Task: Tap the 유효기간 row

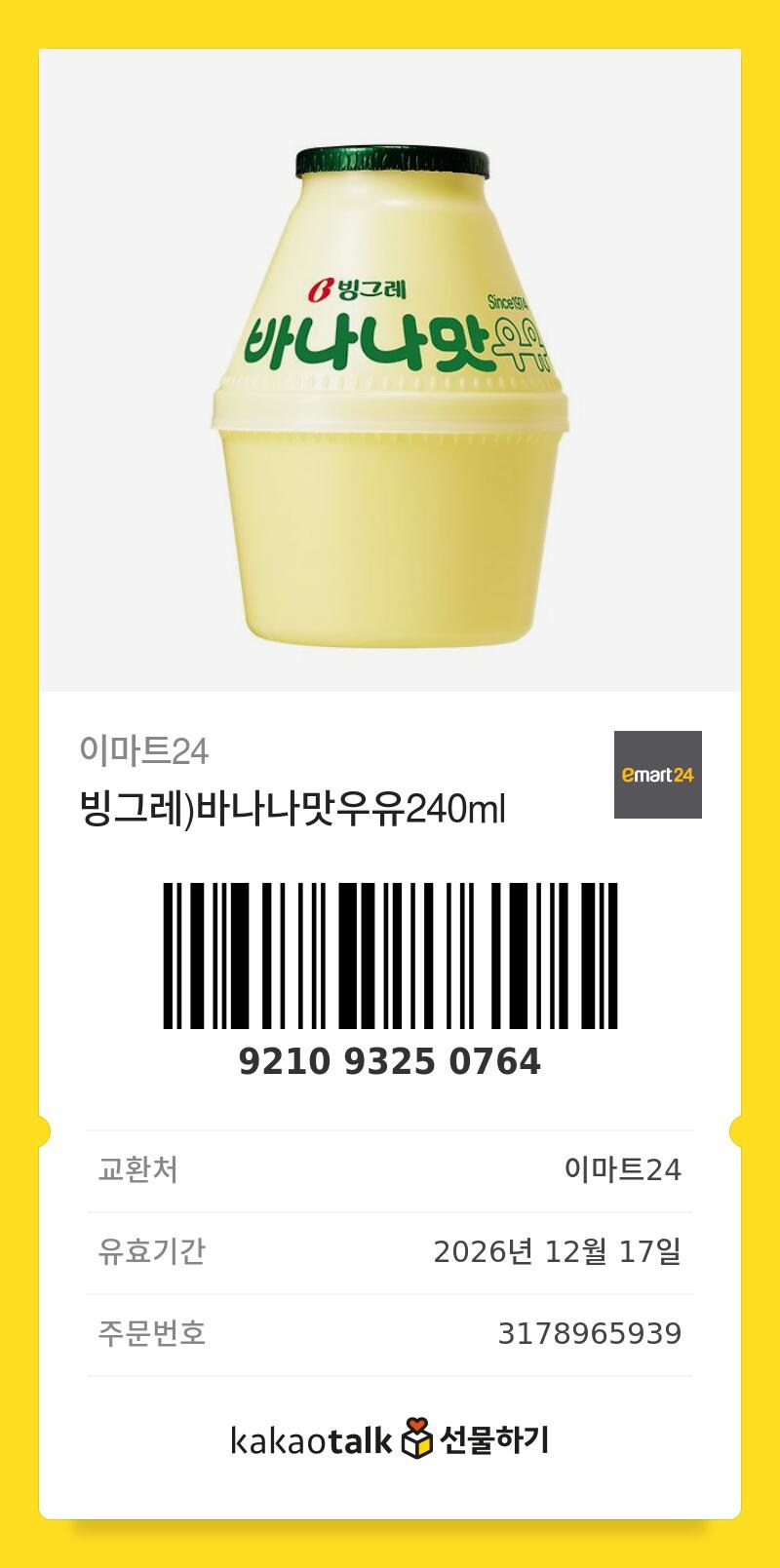Action: (x=390, y=1250)
